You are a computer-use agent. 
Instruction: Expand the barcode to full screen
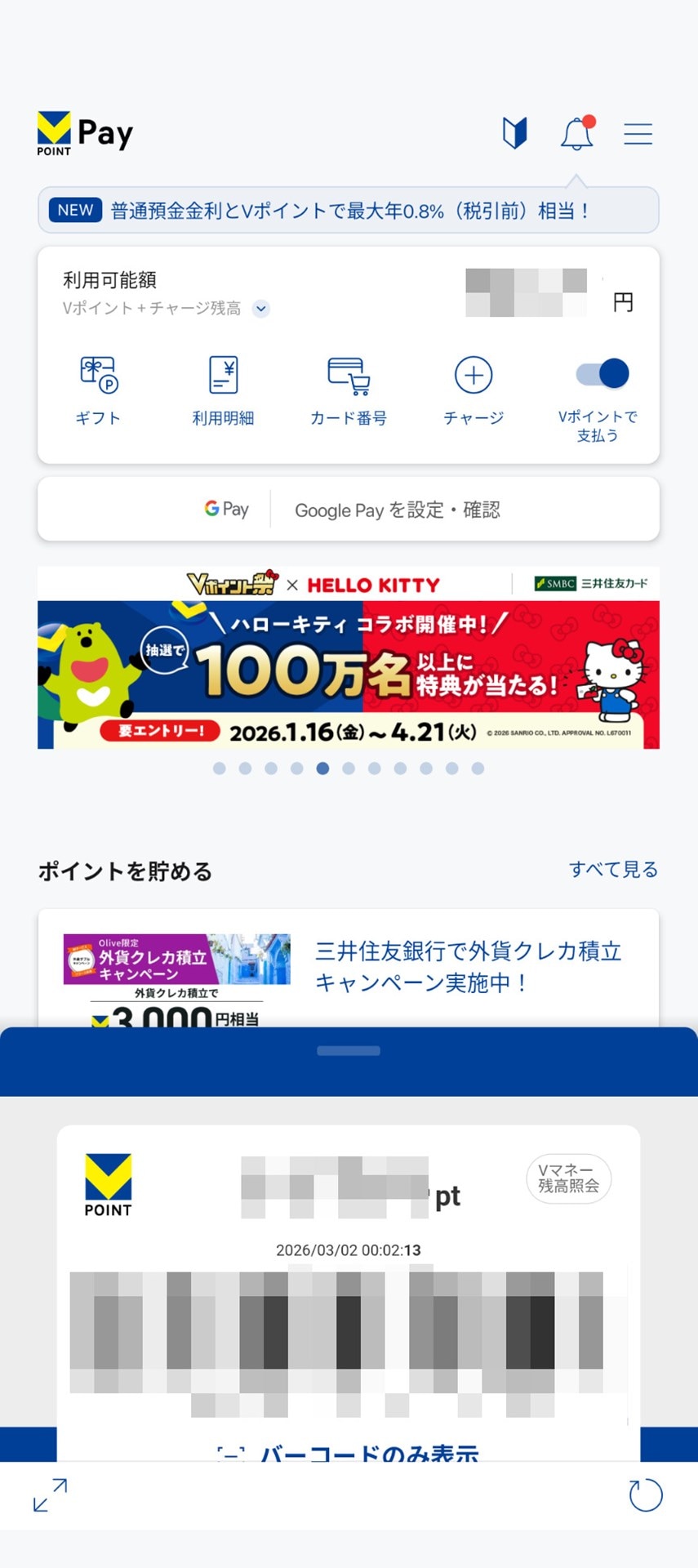(x=51, y=1494)
